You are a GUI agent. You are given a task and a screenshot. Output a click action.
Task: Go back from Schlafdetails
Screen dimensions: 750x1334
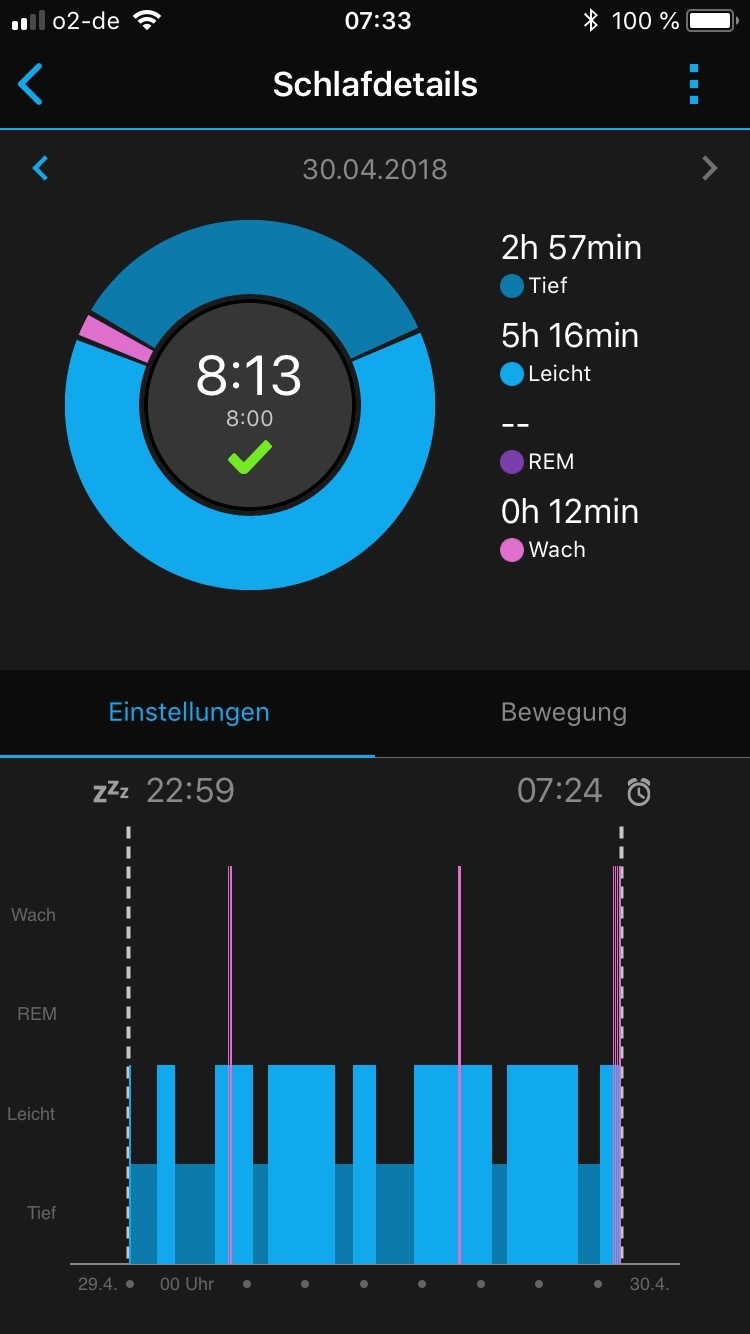(x=31, y=84)
